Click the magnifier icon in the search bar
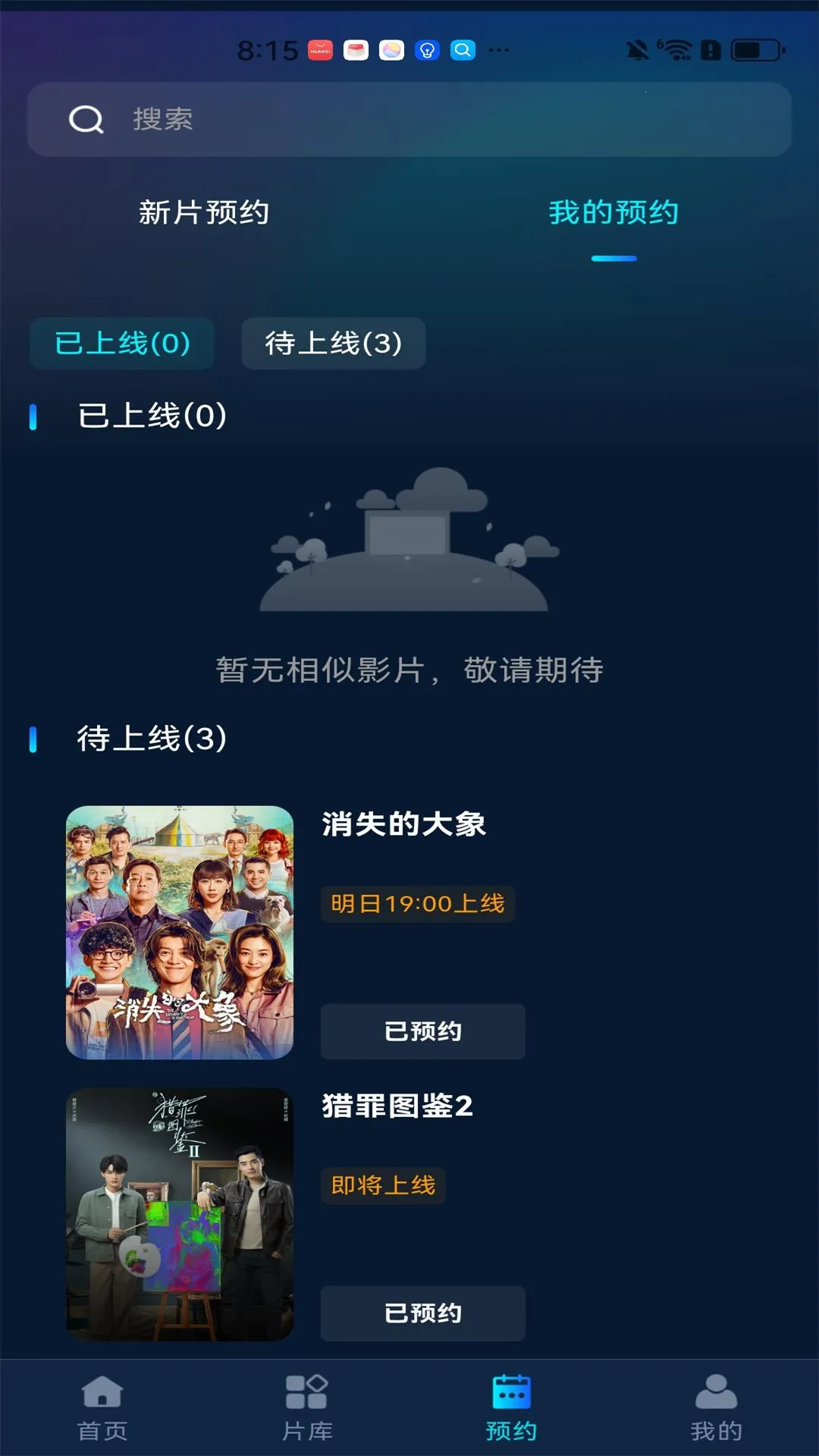 pyautogui.click(x=86, y=119)
